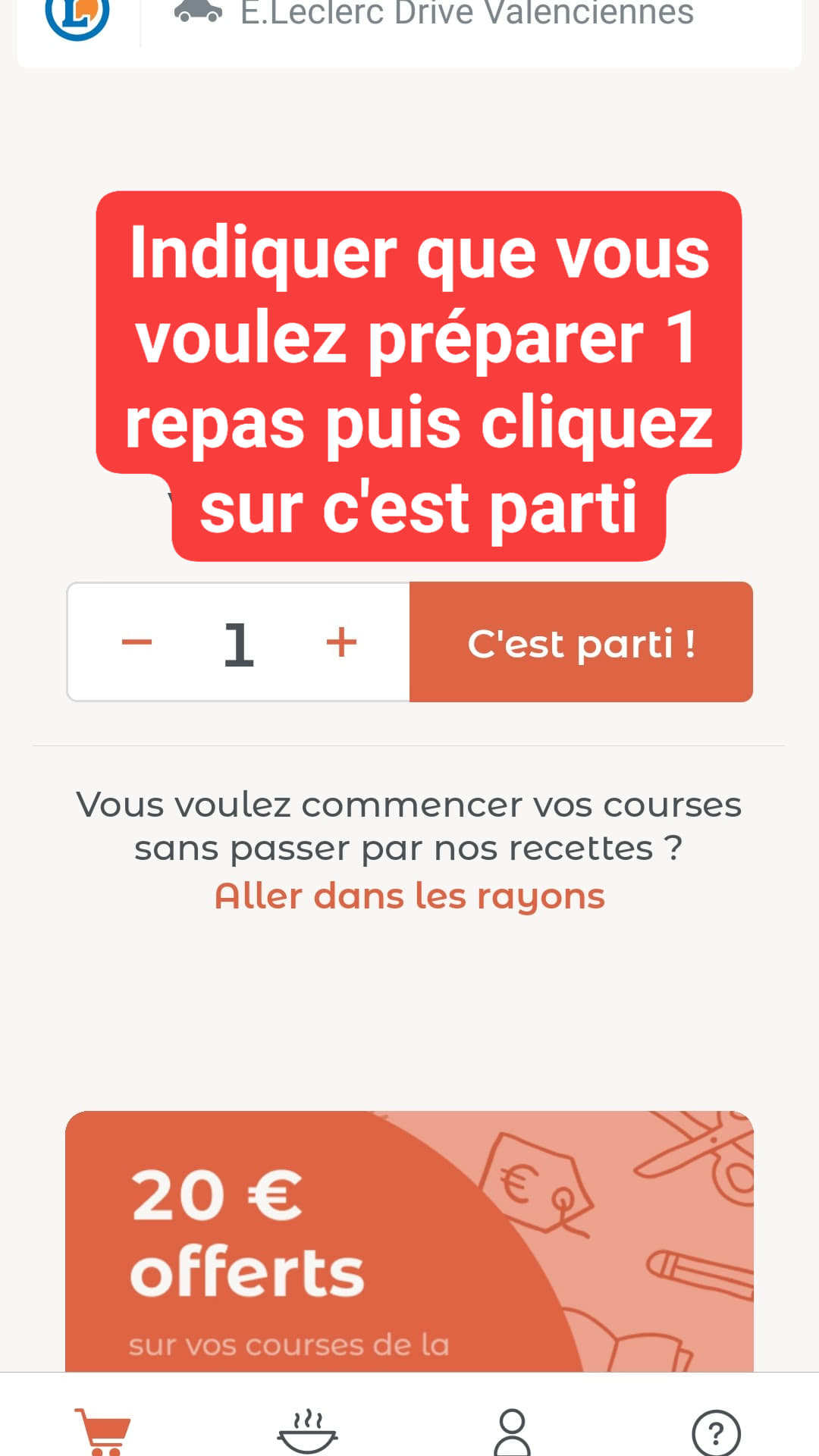
Task: Increase the meal count with plus
Action: tap(341, 642)
